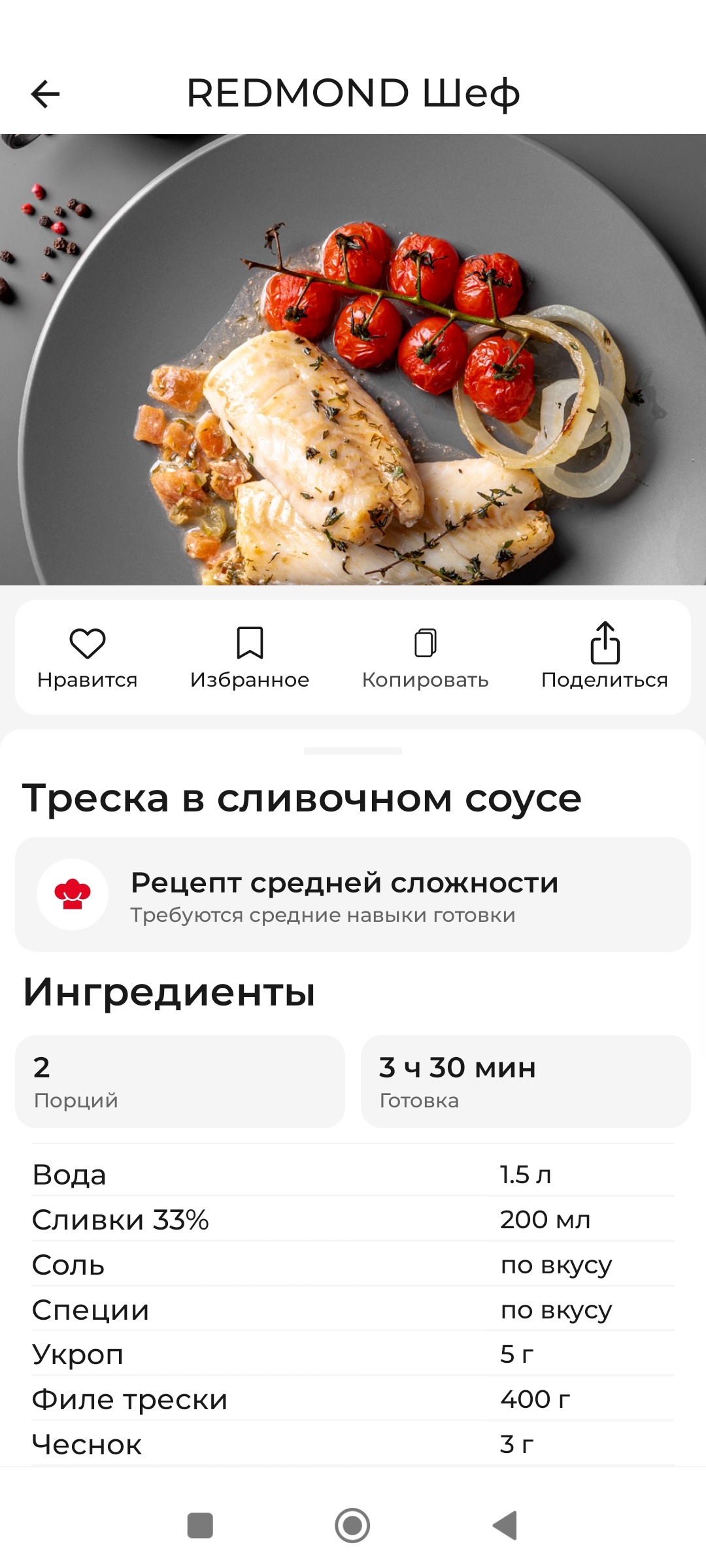Image resolution: width=706 pixels, height=1568 pixels.
Task: Share recipe via Поделиться
Action: pos(605,656)
